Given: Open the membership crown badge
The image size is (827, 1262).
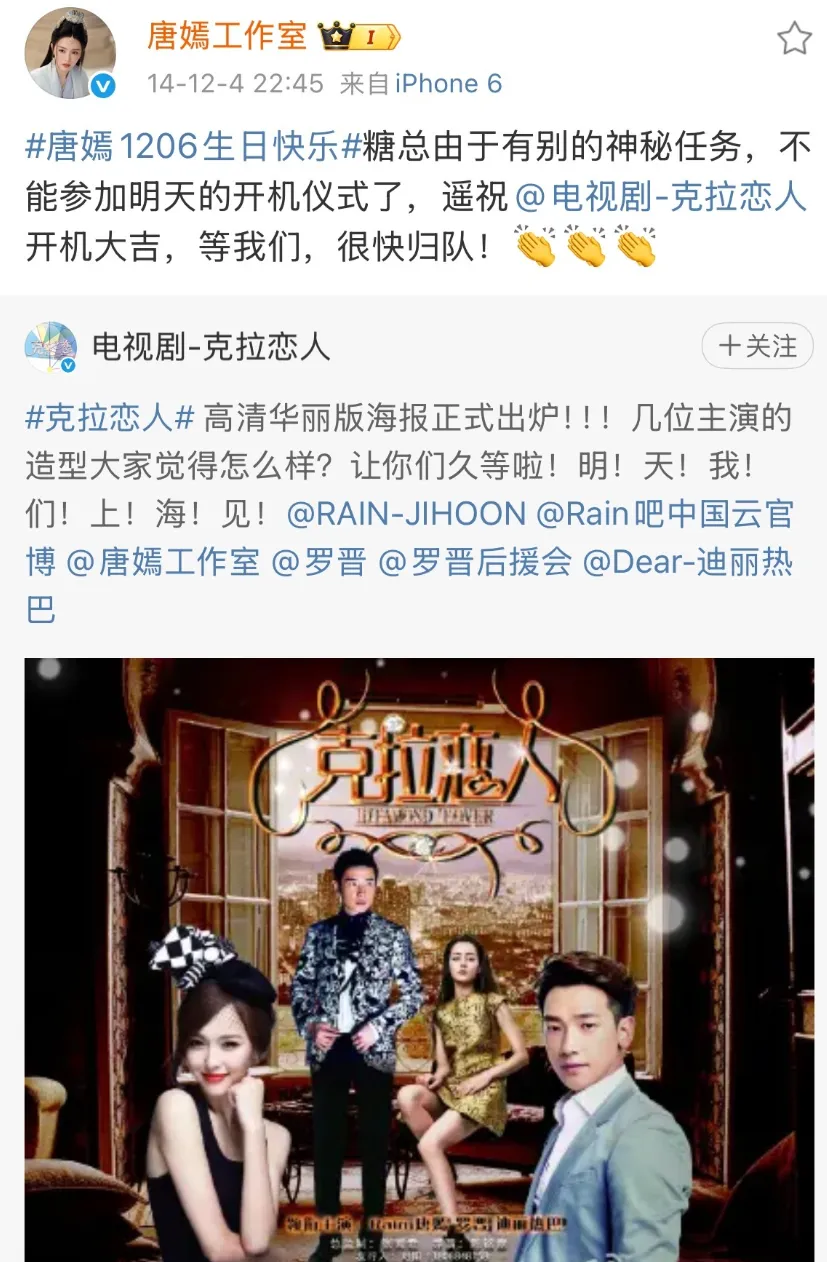Looking at the screenshot, I should 359,37.
